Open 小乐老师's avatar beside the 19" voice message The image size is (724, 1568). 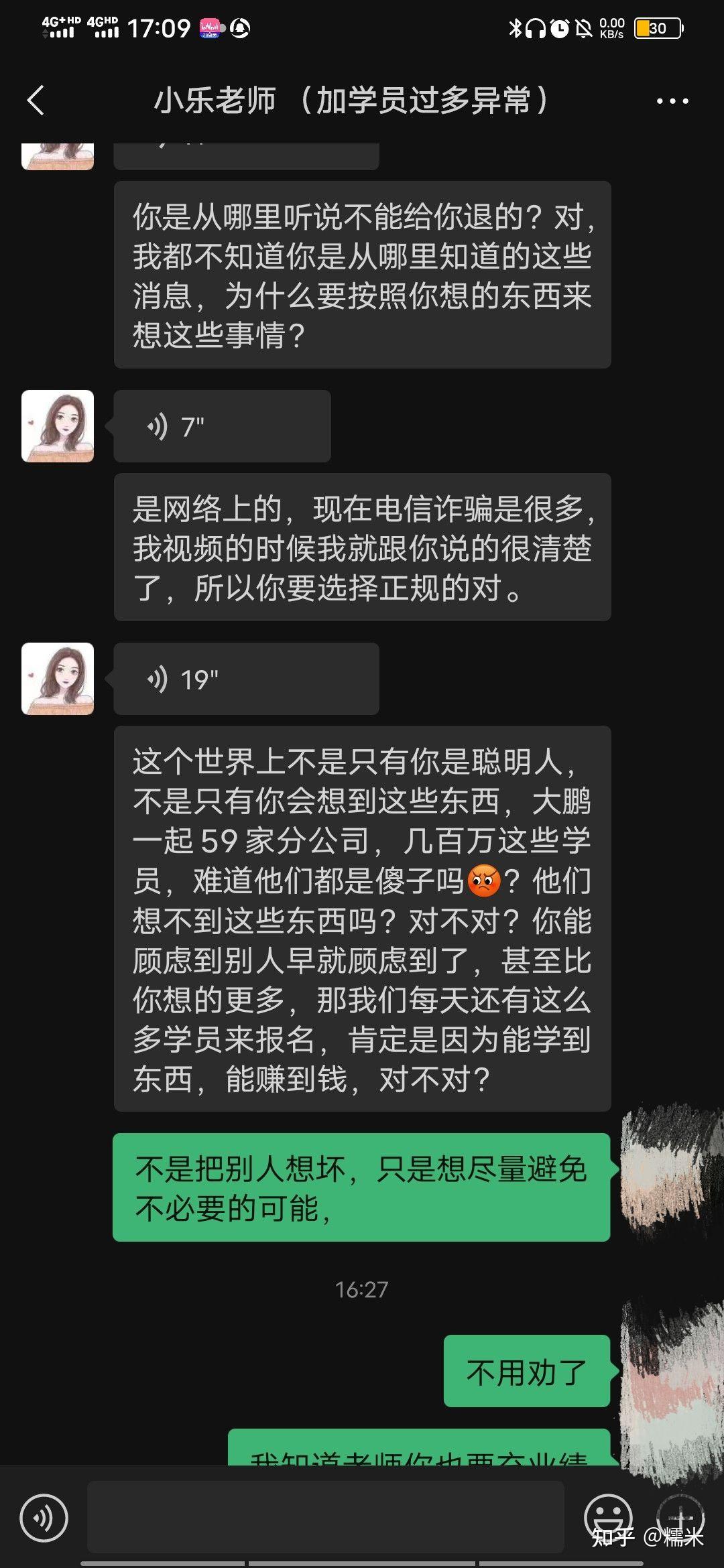58,679
